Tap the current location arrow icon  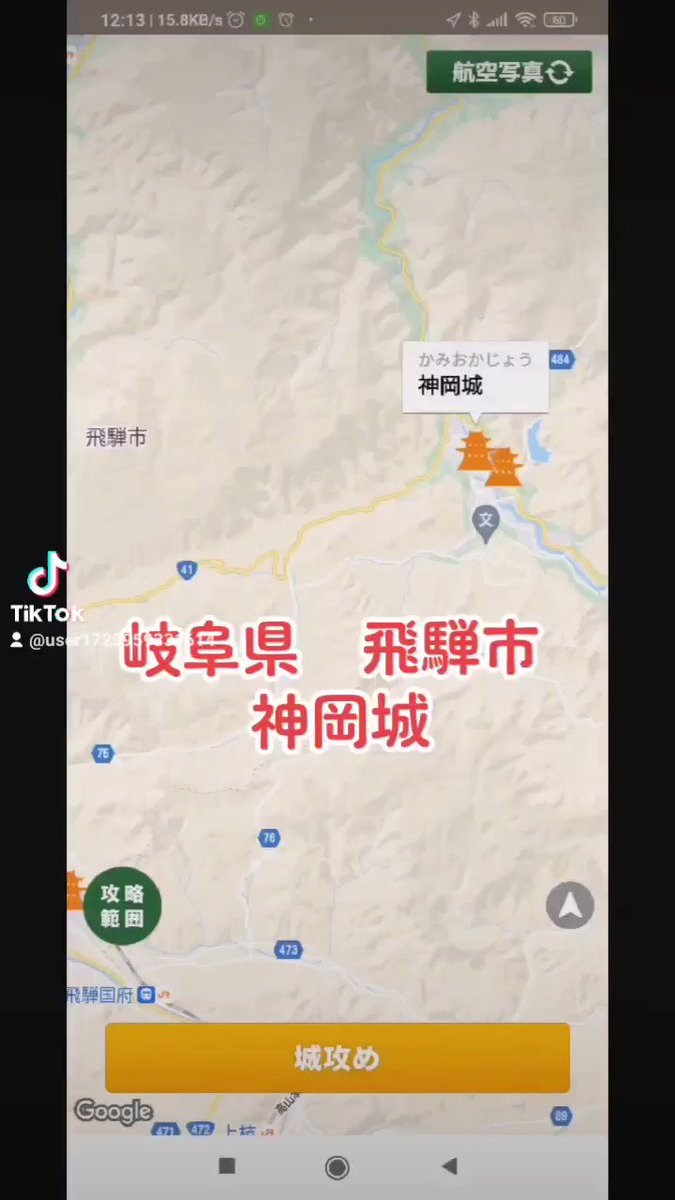coord(570,907)
